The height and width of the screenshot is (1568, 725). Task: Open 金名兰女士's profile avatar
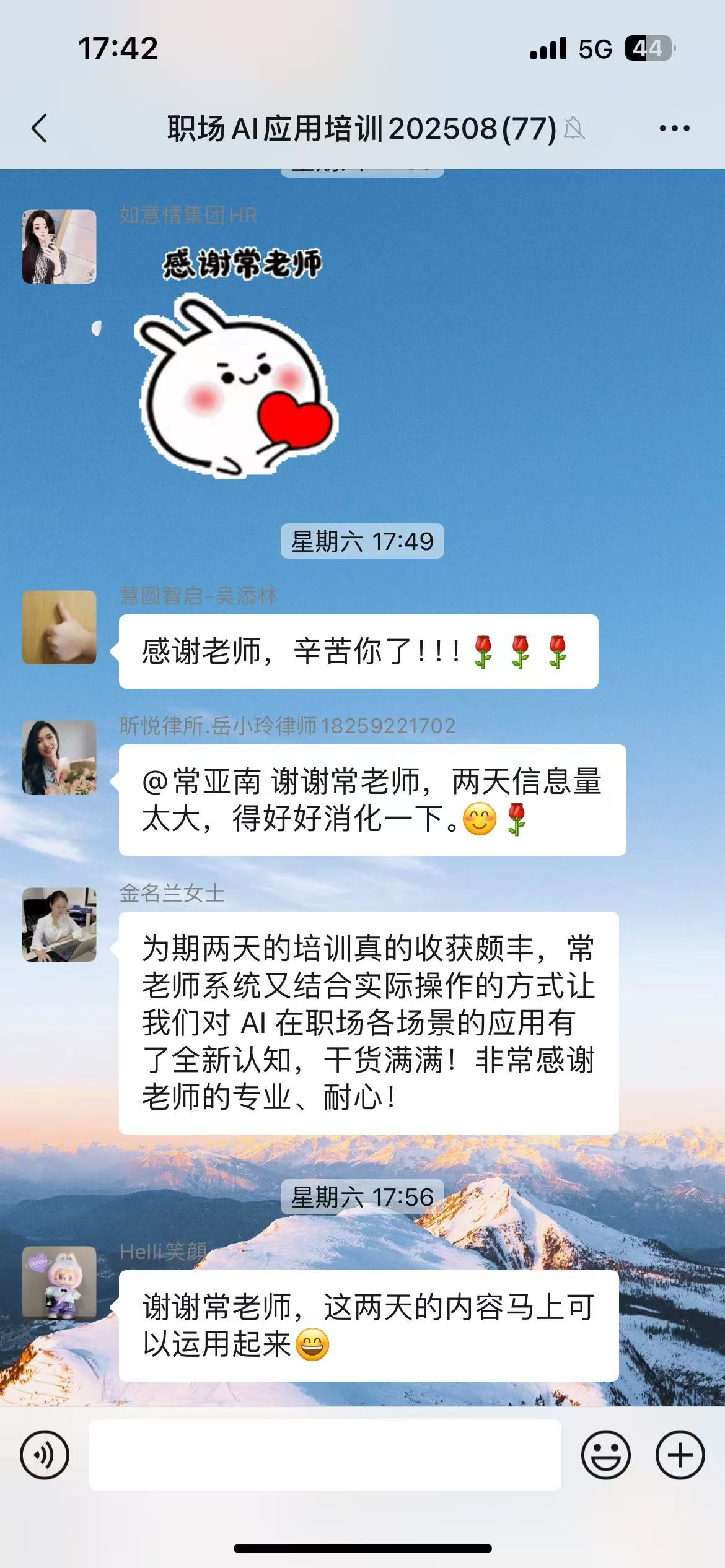click(x=59, y=925)
